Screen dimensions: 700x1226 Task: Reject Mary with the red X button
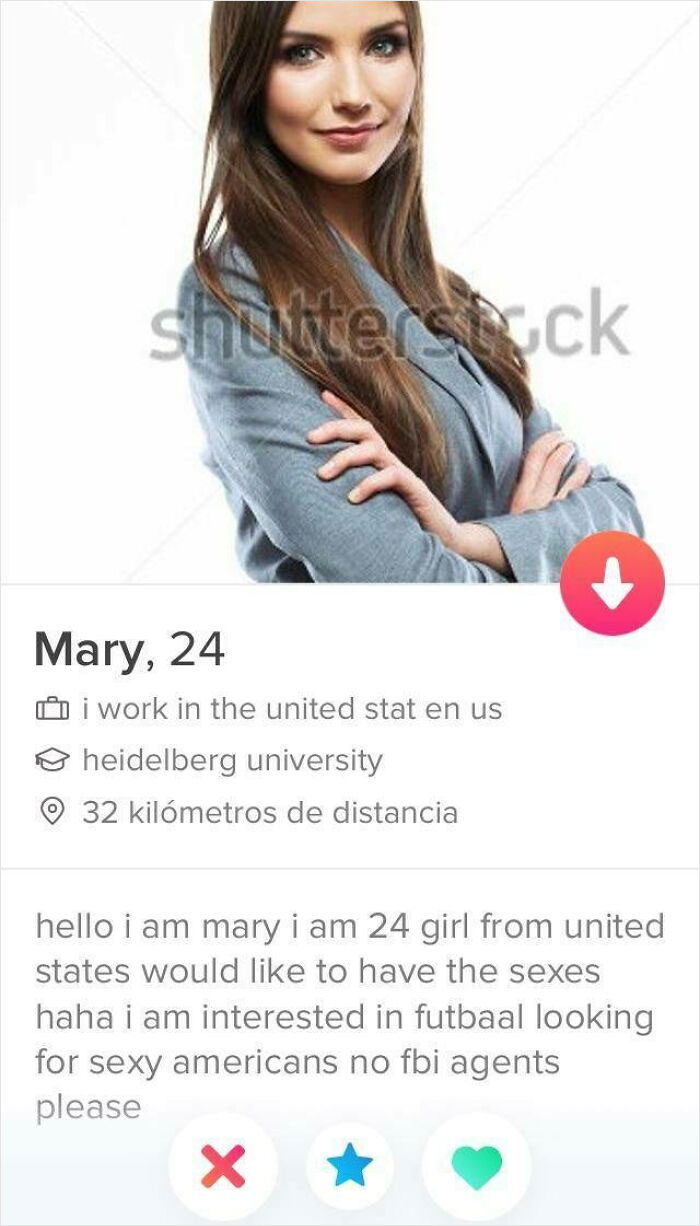point(223,1166)
